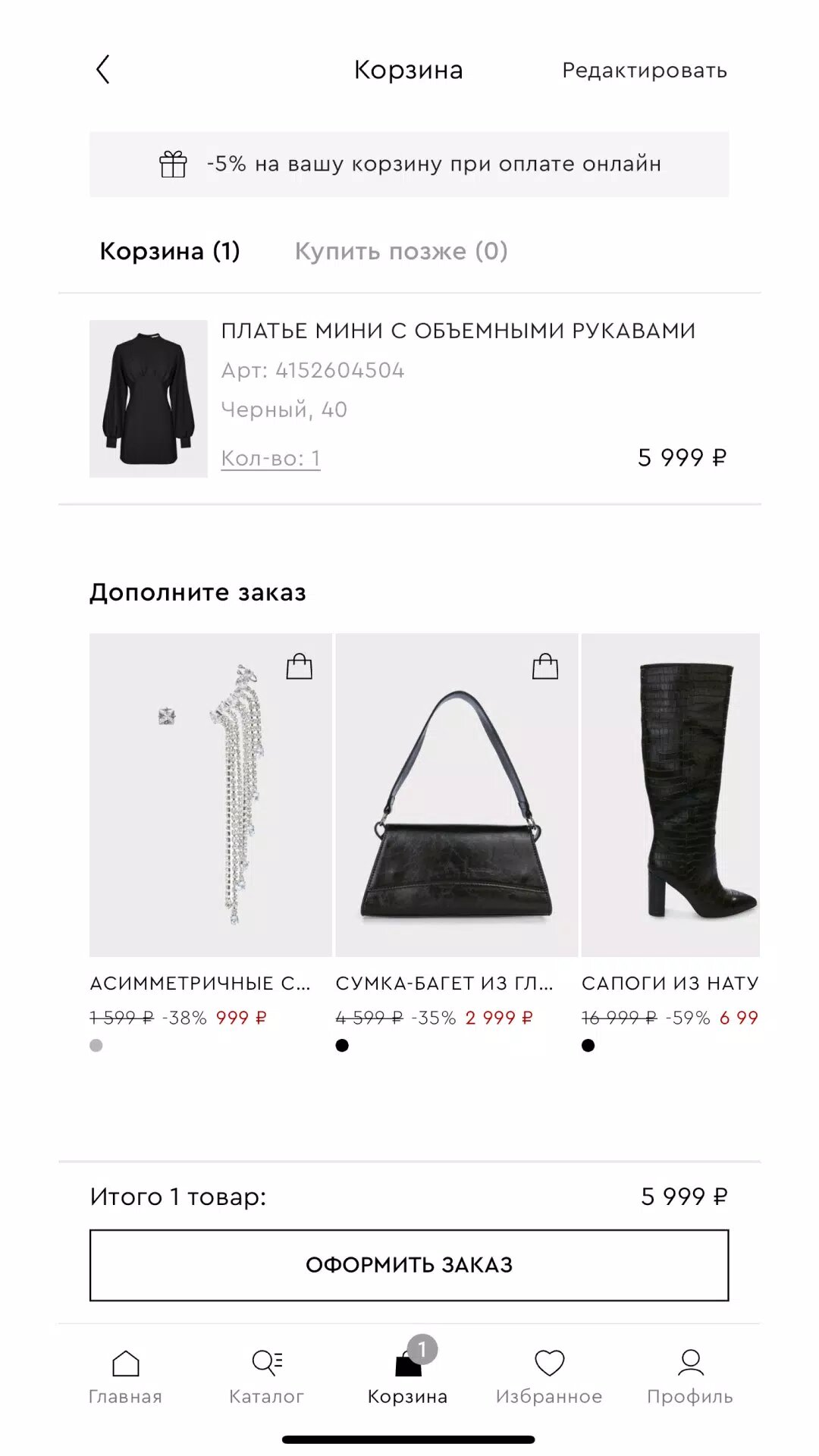The width and height of the screenshot is (819, 1456).
Task: Tap ОФОРМИТЬ ЗАКАЗ to checkout
Action: pyautogui.click(x=409, y=1265)
